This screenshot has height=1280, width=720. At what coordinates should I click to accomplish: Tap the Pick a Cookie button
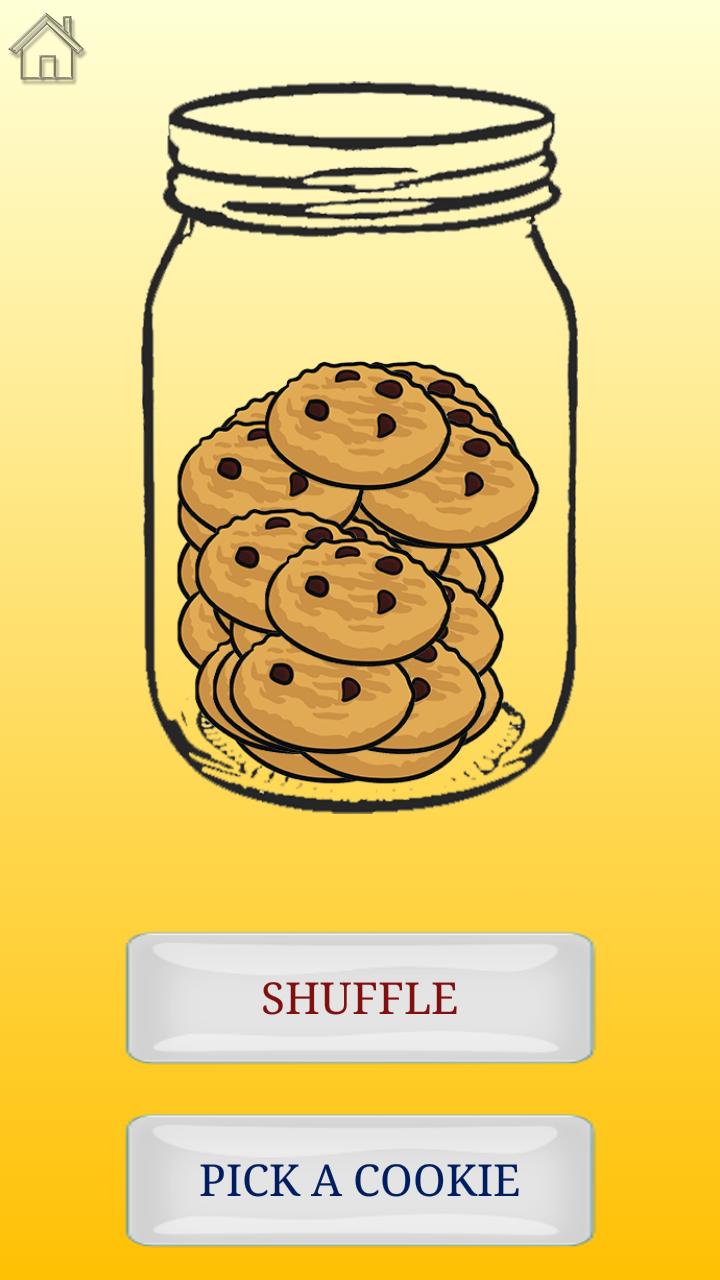tap(360, 1180)
